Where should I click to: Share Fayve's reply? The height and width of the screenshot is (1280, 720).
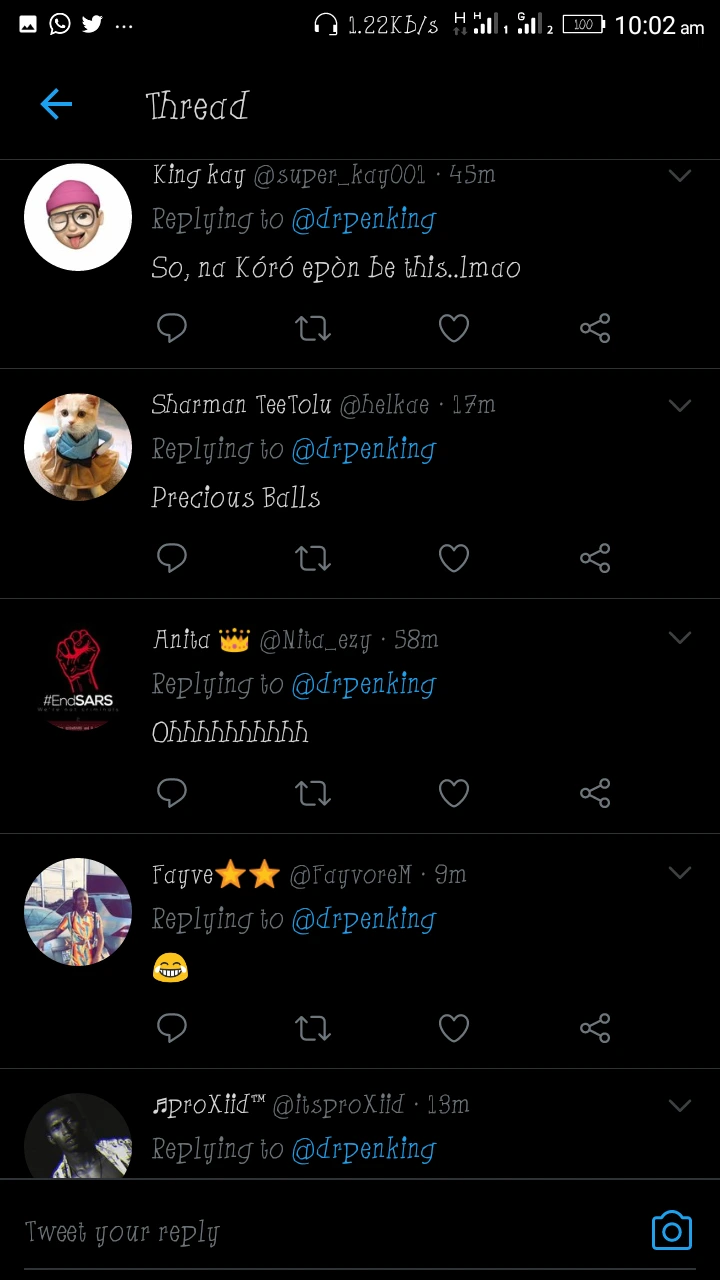pyautogui.click(x=595, y=1028)
